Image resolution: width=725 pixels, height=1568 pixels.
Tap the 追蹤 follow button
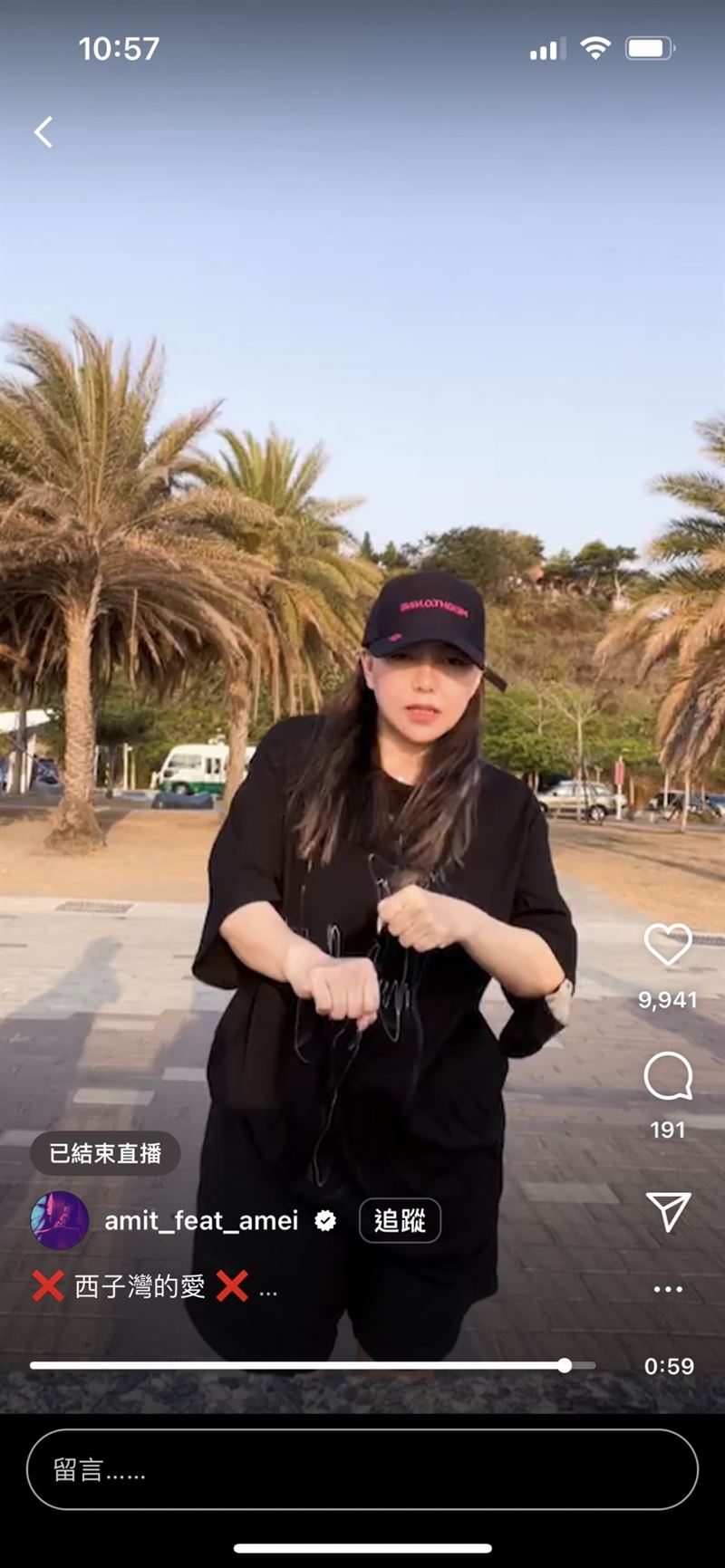(400, 1221)
